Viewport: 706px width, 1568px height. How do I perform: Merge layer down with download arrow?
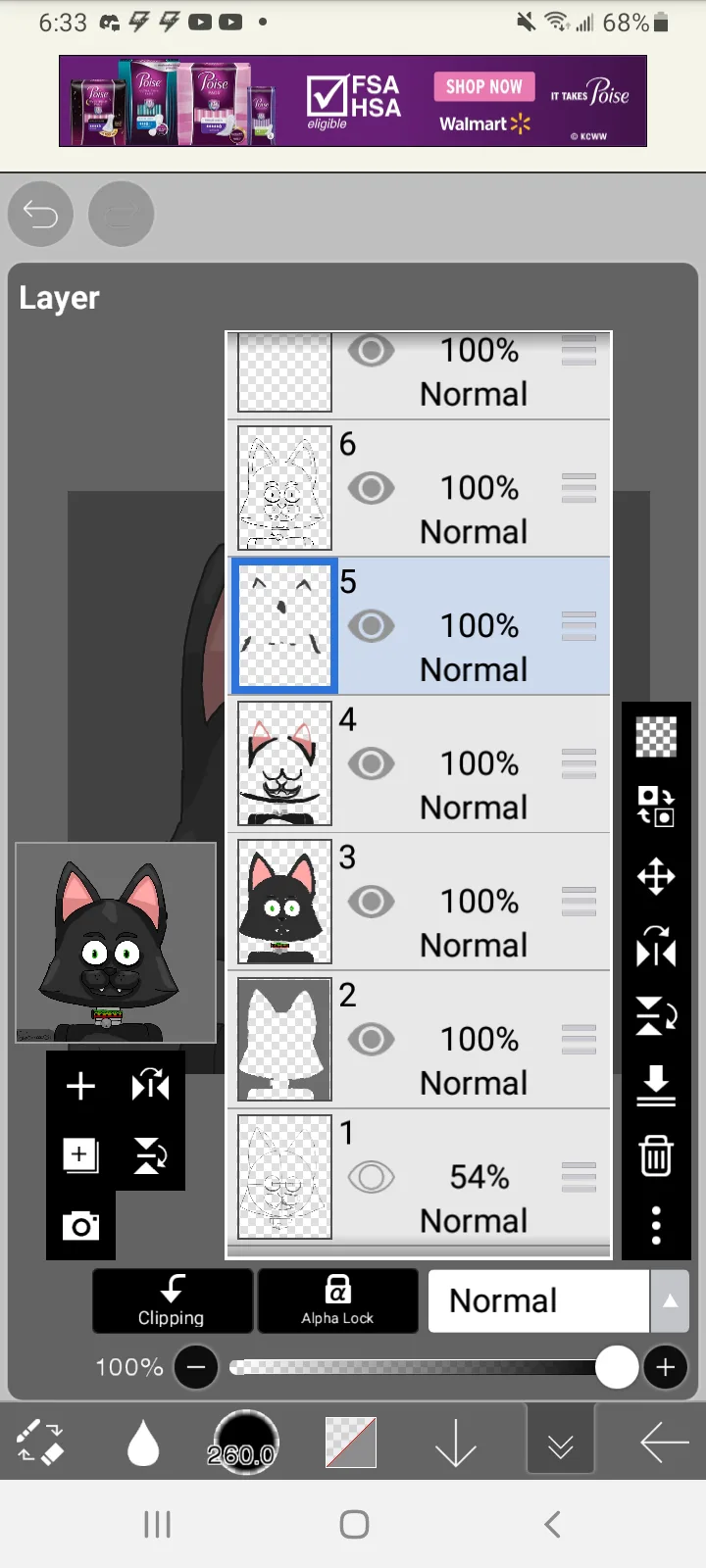point(656,1086)
